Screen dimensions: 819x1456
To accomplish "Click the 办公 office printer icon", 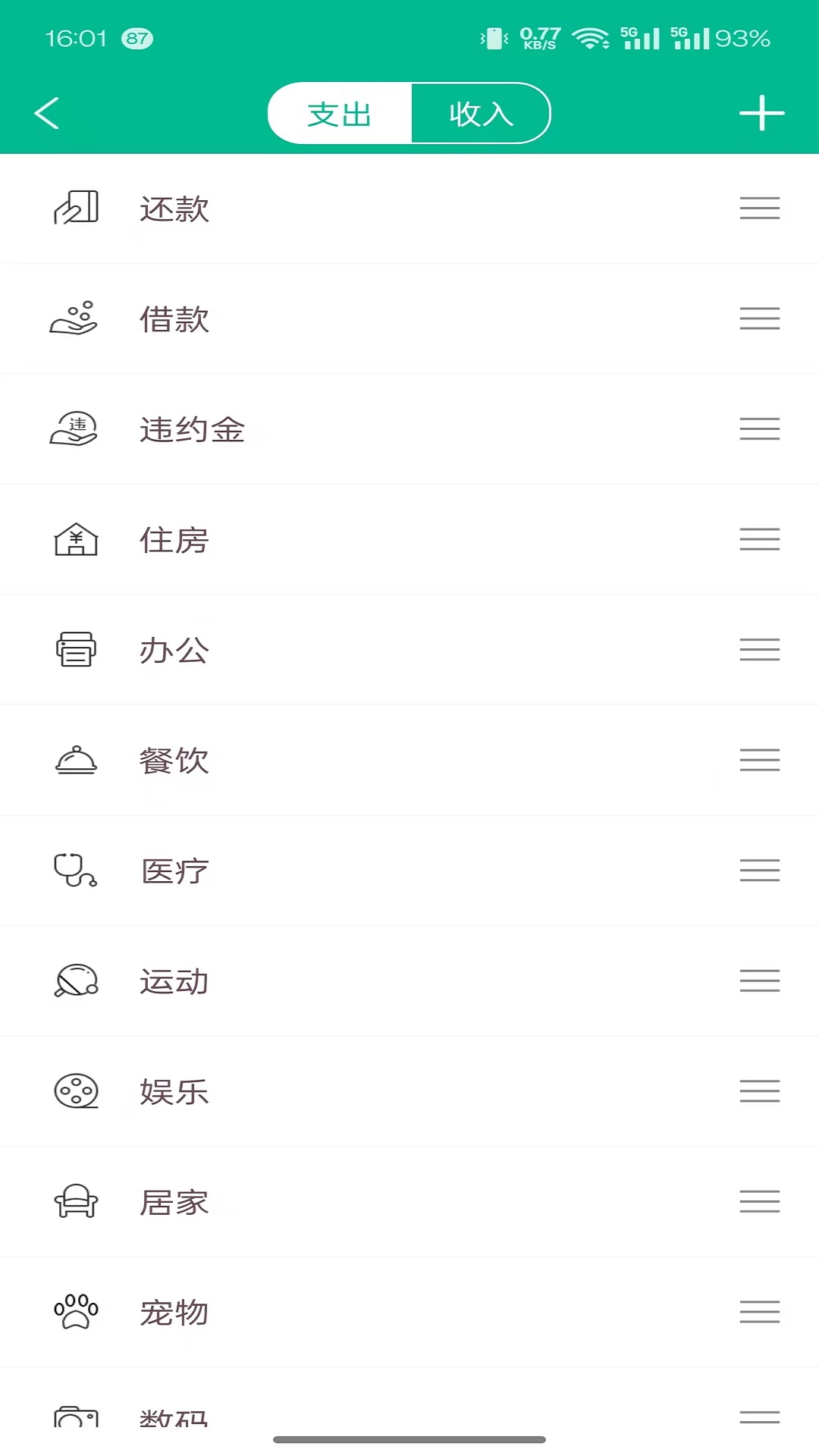I will coord(75,650).
